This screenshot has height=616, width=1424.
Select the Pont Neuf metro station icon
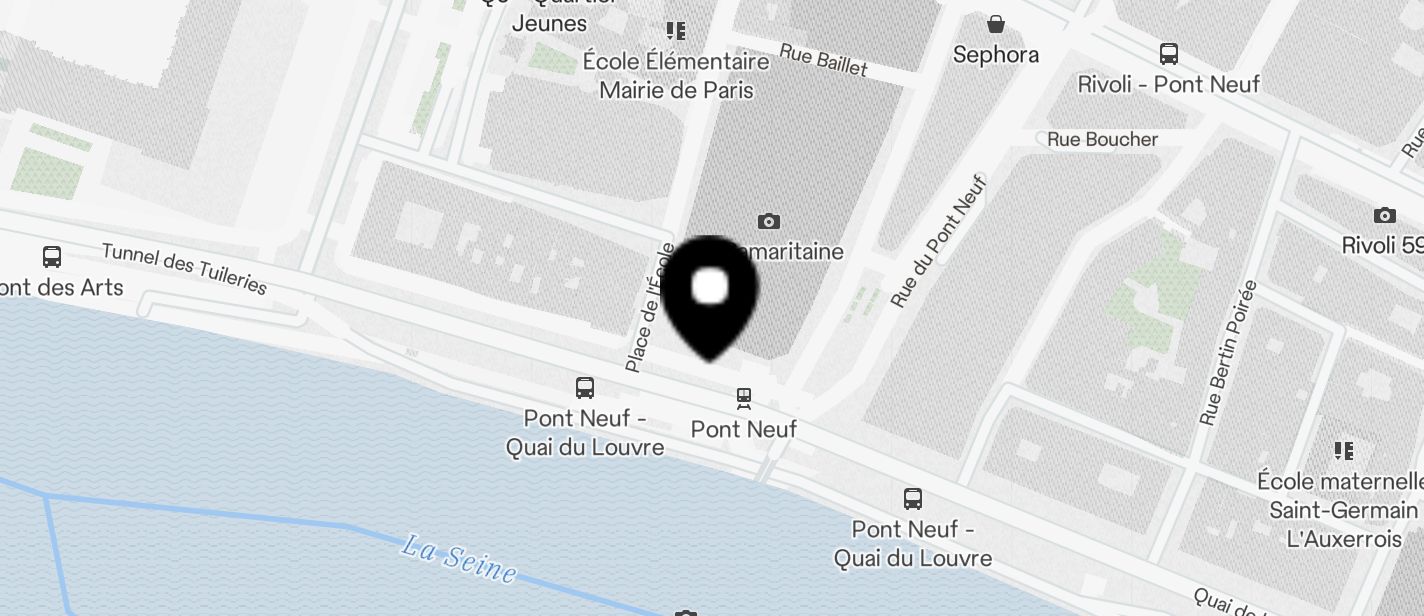744,399
